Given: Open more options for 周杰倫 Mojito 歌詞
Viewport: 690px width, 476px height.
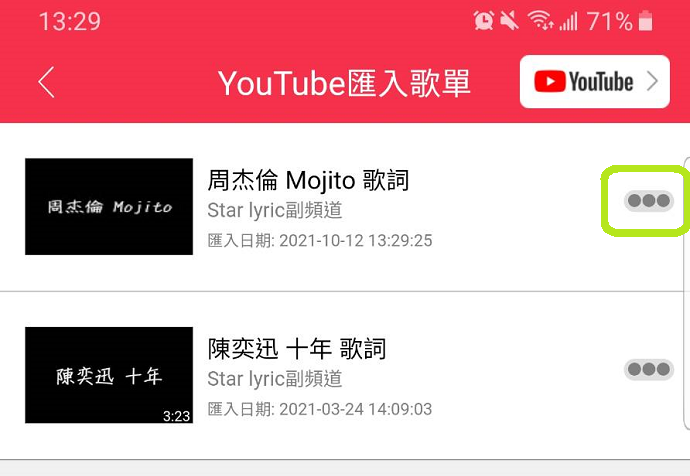Looking at the screenshot, I should pos(648,201).
